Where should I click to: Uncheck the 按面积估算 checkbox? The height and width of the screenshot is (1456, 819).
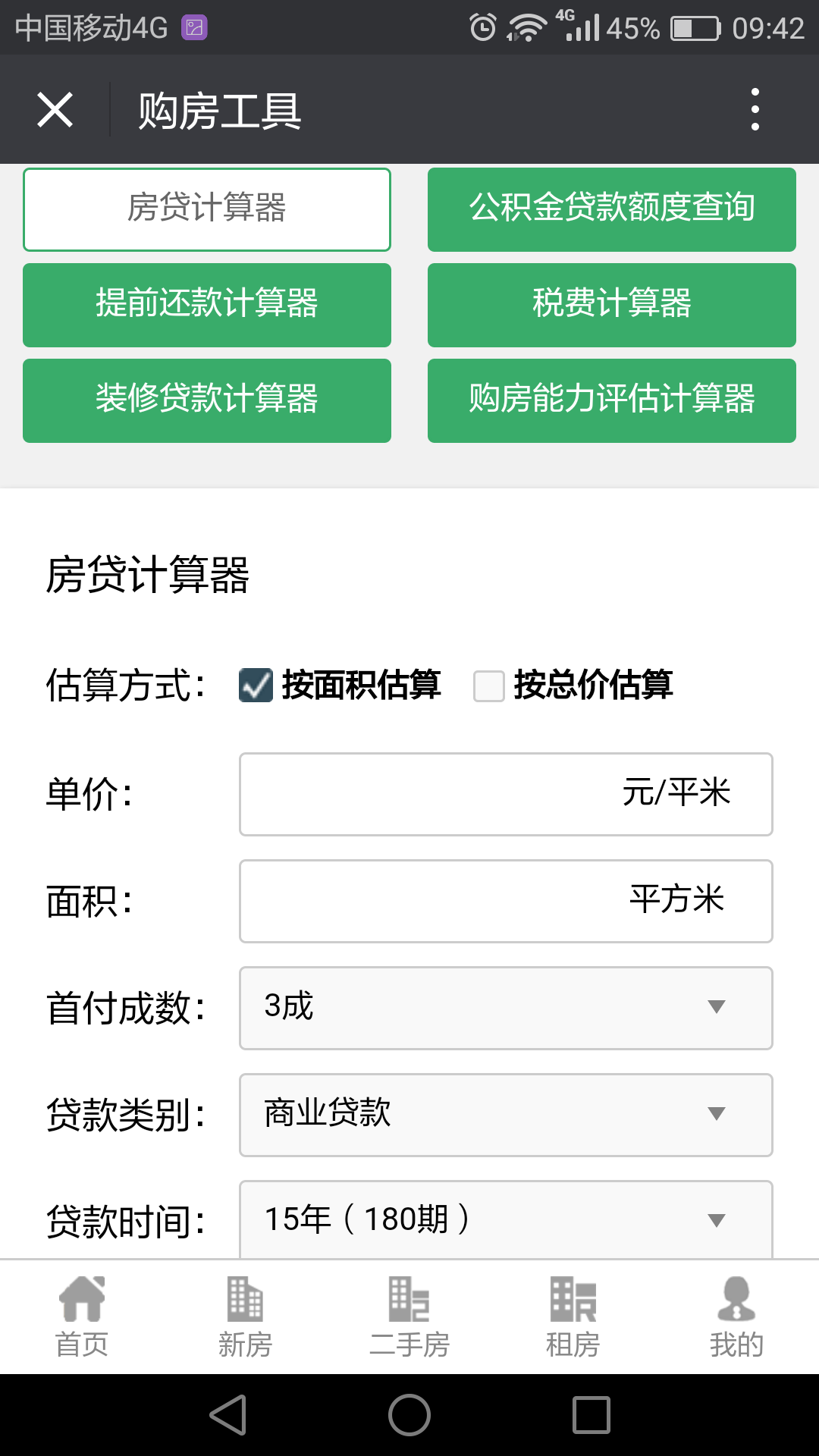(256, 686)
